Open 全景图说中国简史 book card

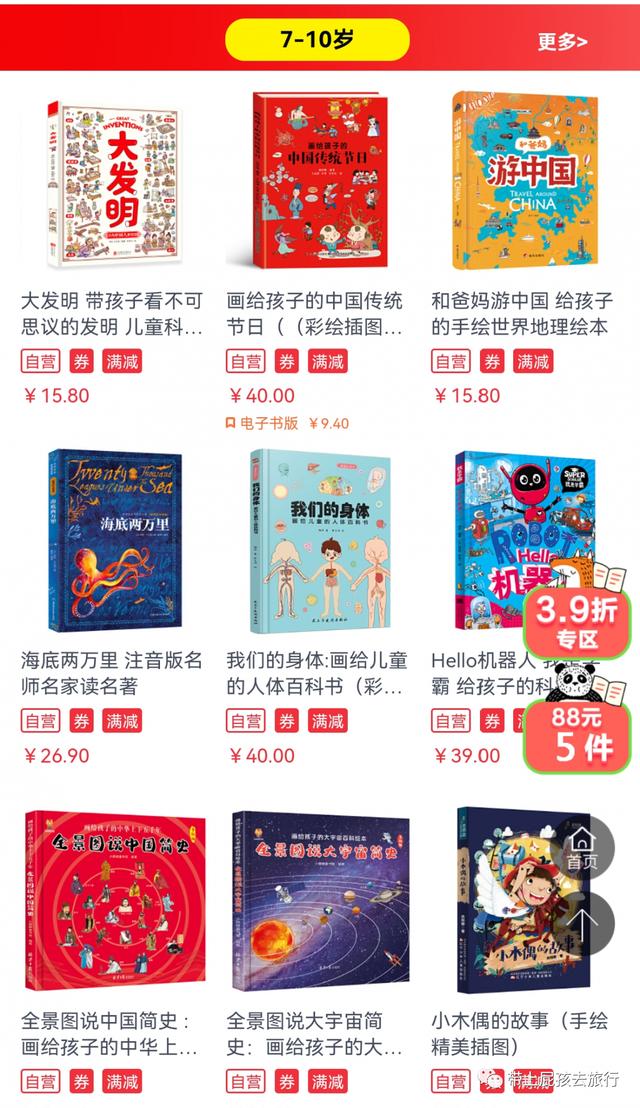113,950
